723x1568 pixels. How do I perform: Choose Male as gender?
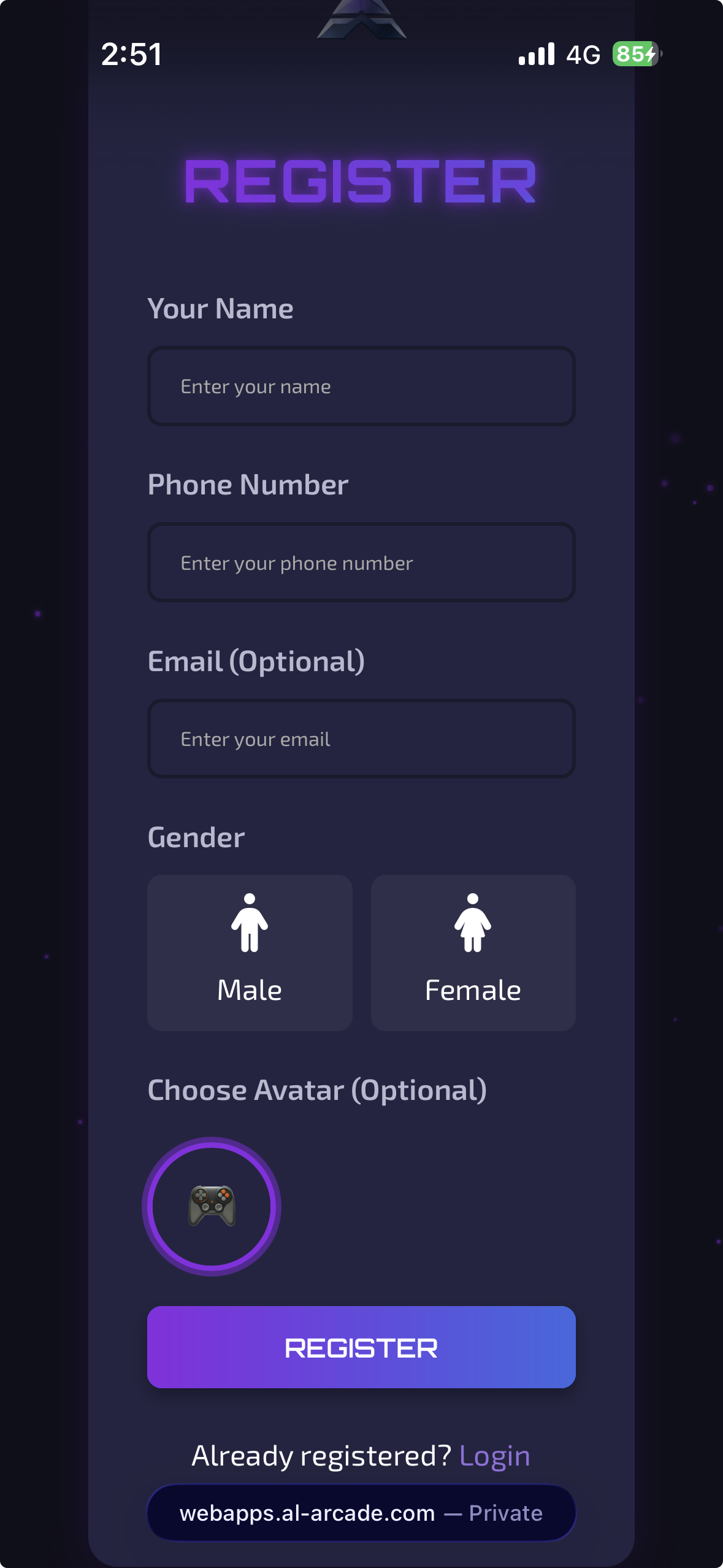point(250,953)
